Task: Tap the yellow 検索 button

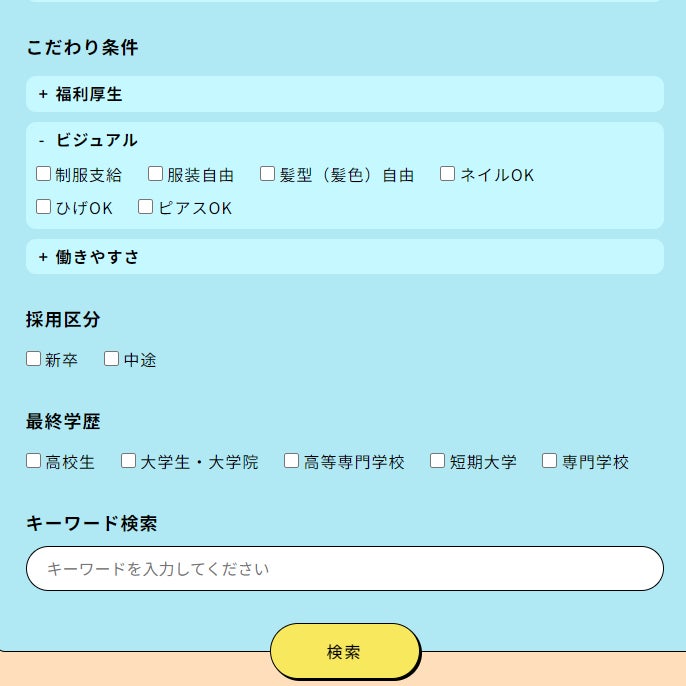Action: [x=345, y=651]
